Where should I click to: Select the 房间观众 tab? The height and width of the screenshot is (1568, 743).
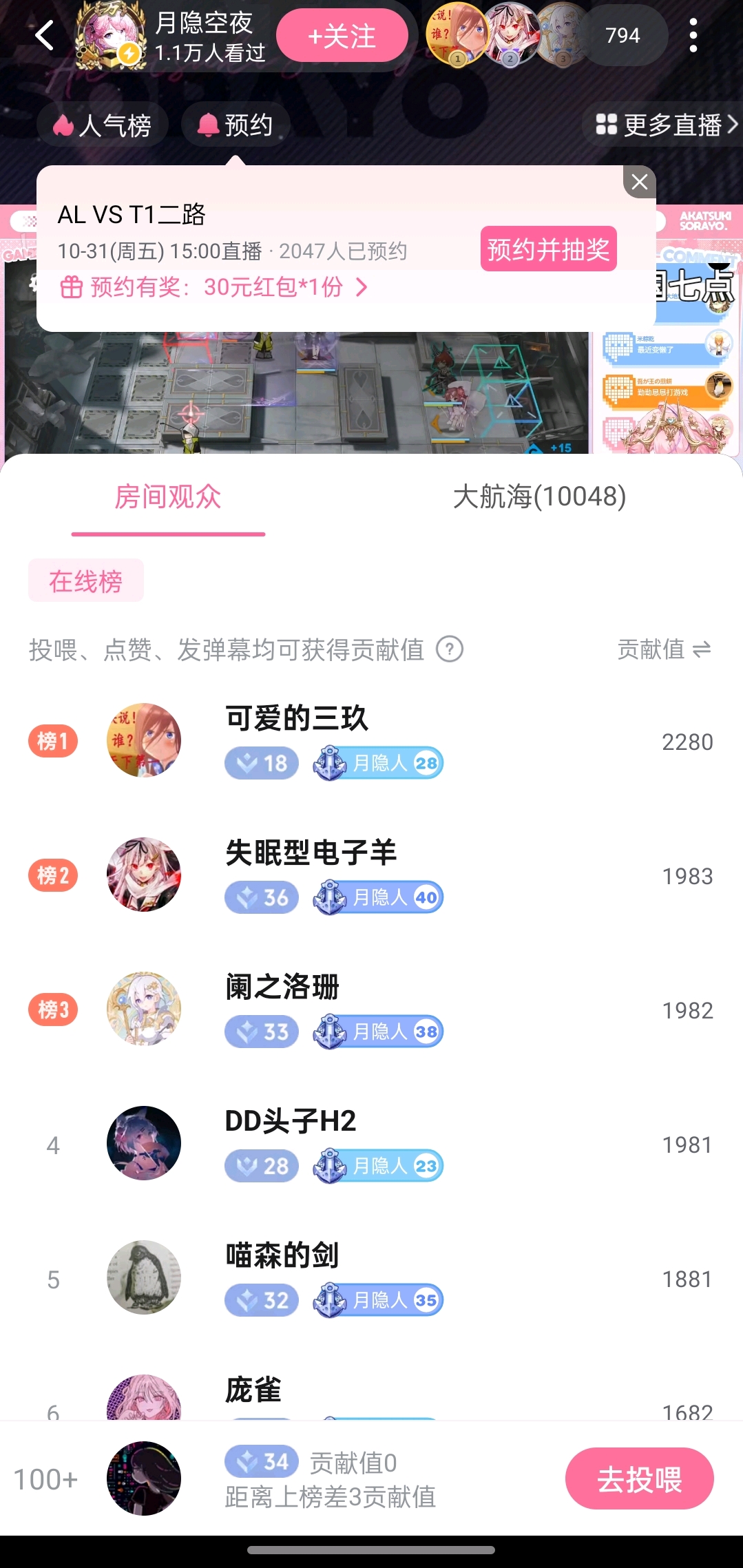tap(168, 496)
